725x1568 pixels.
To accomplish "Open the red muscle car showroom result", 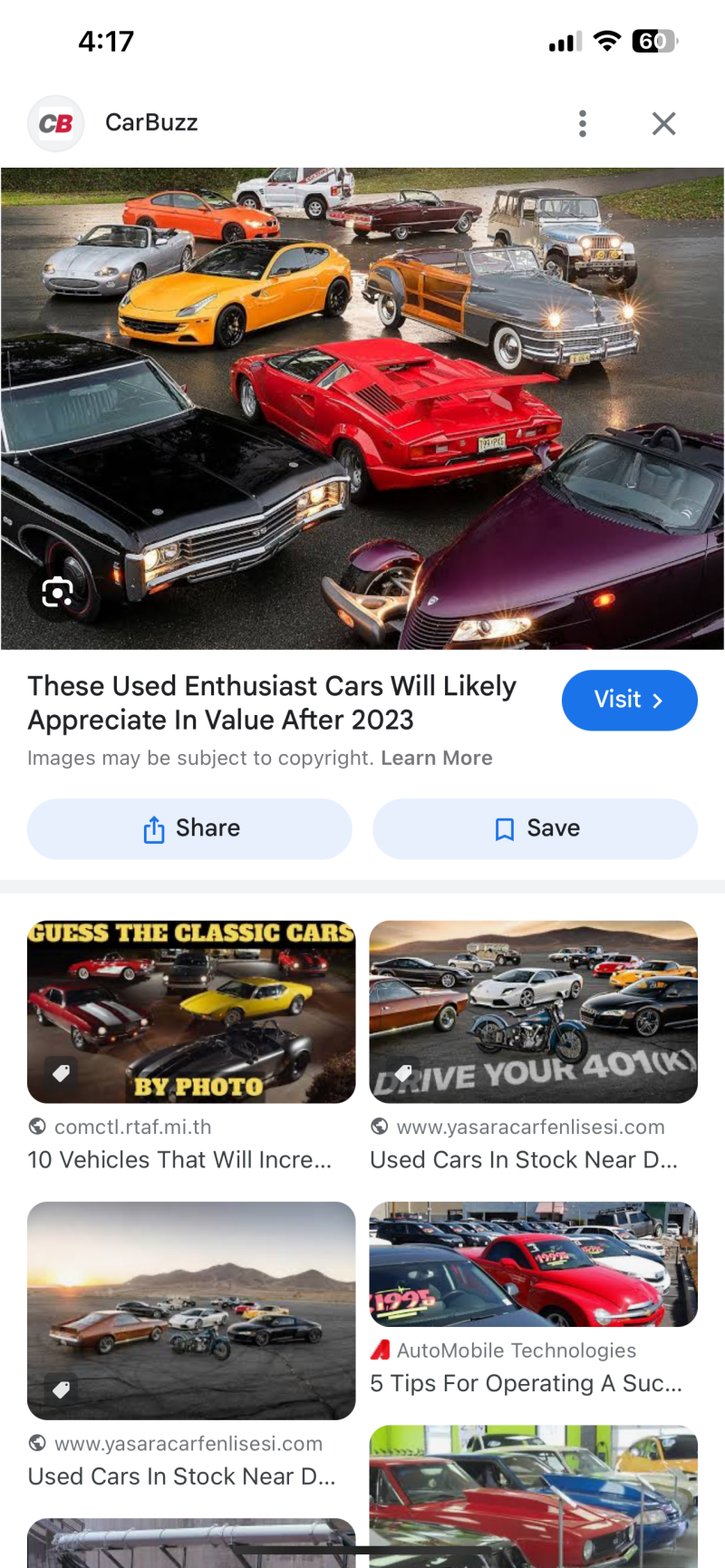I will click(533, 1495).
